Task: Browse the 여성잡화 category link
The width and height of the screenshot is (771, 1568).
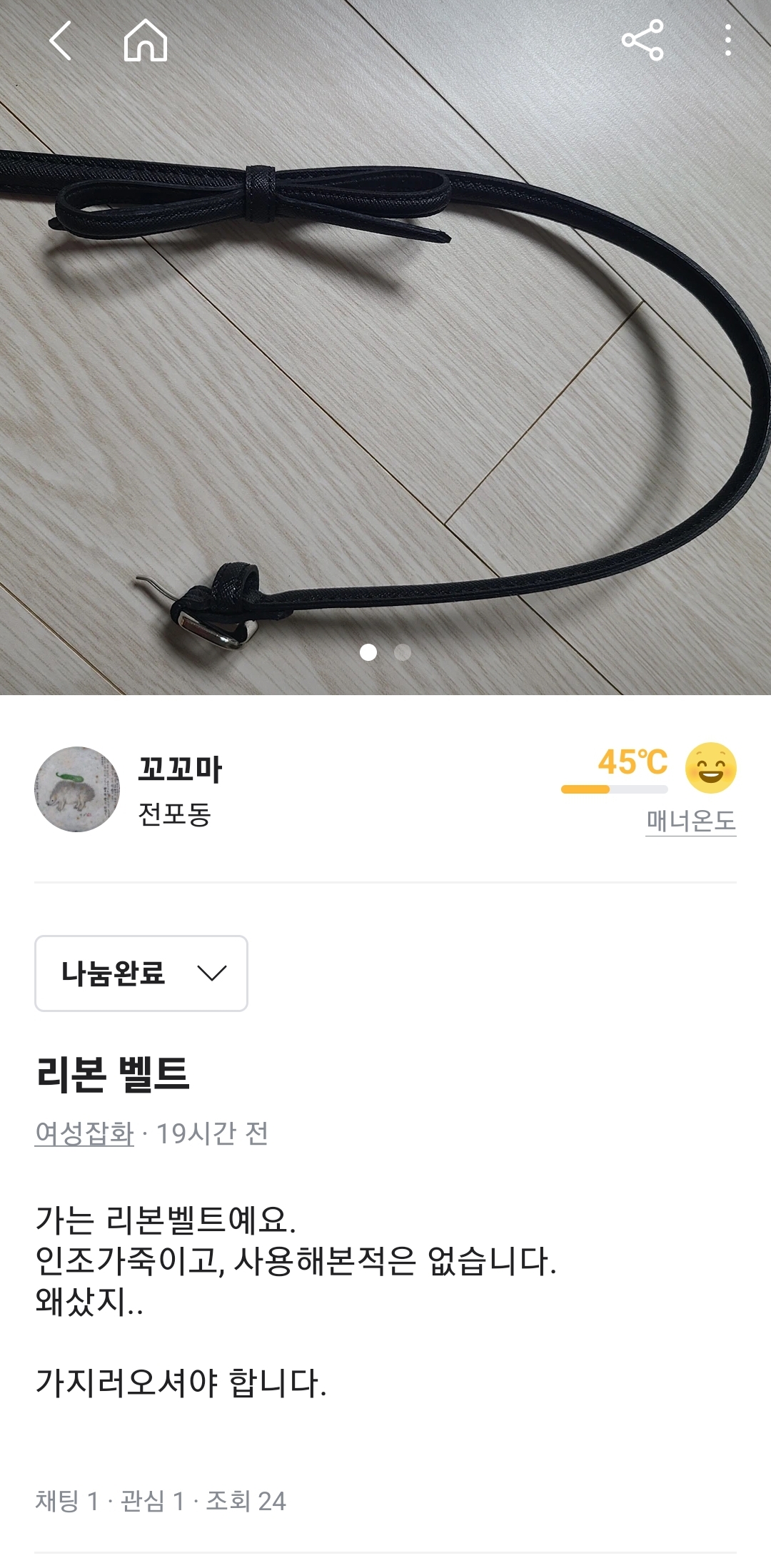Action: point(84,1133)
